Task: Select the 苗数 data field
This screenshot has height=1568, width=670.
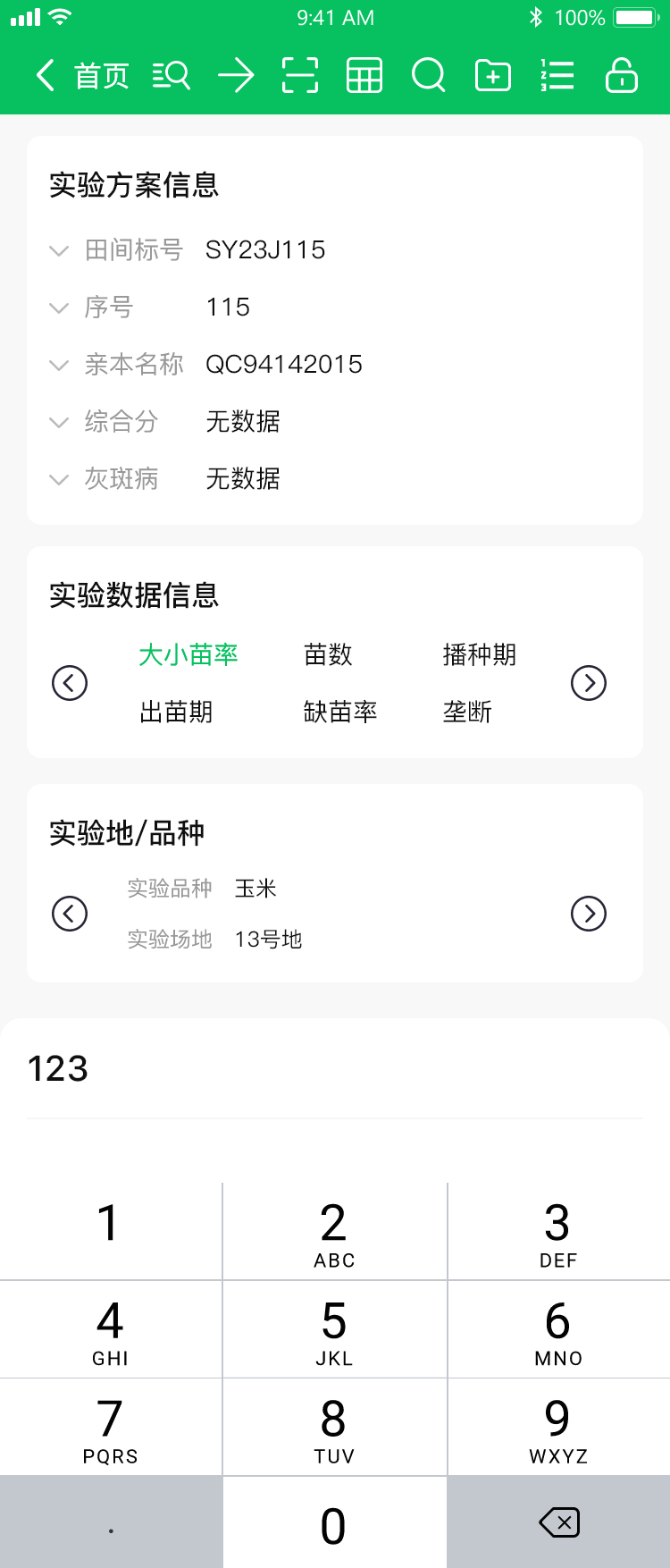Action: pyautogui.click(x=328, y=655)
